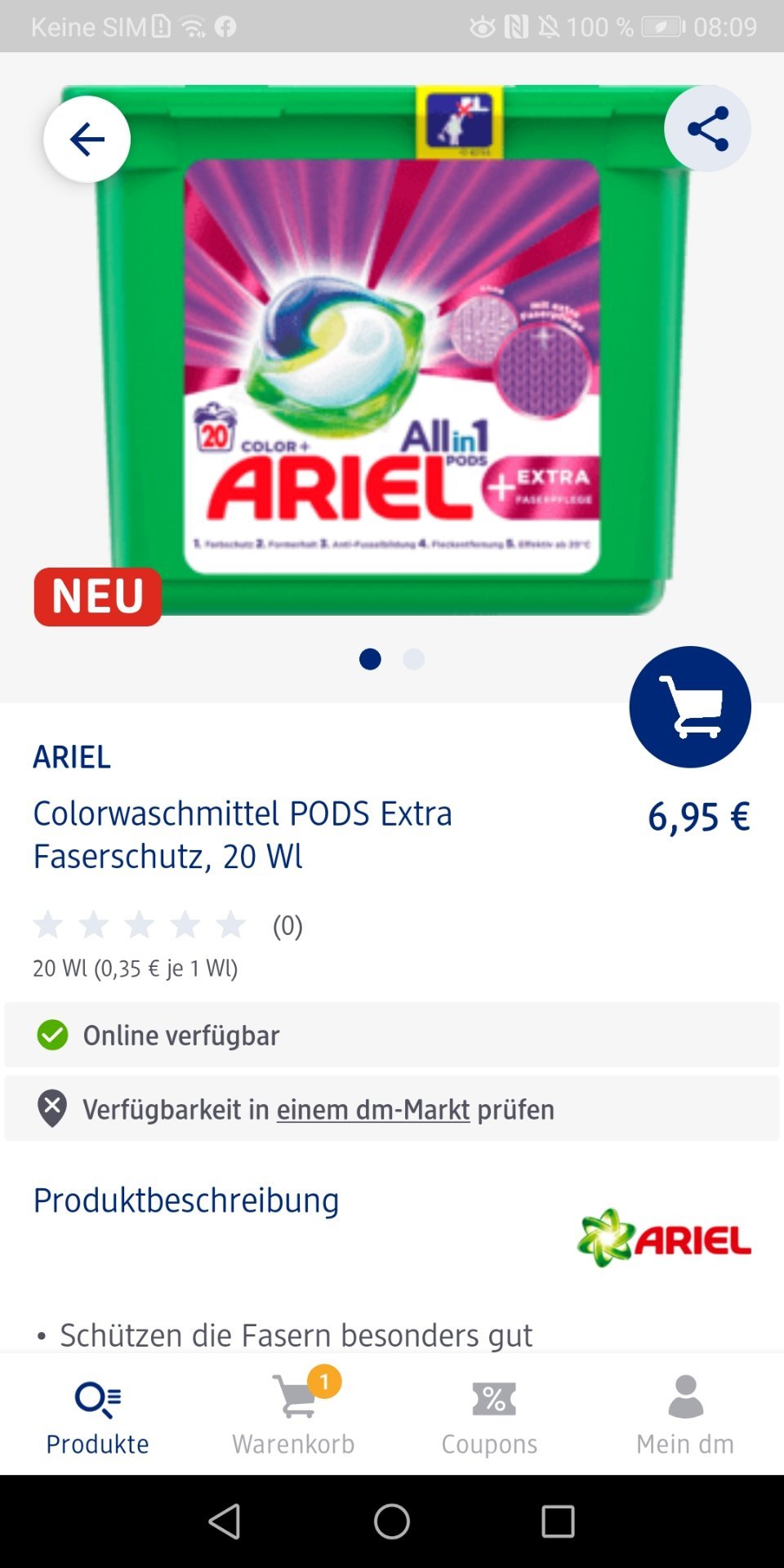Viewport: 784px width, 1568px height.
Task: Switch to the Coupons tab
Action: [x=490, y=1415]
